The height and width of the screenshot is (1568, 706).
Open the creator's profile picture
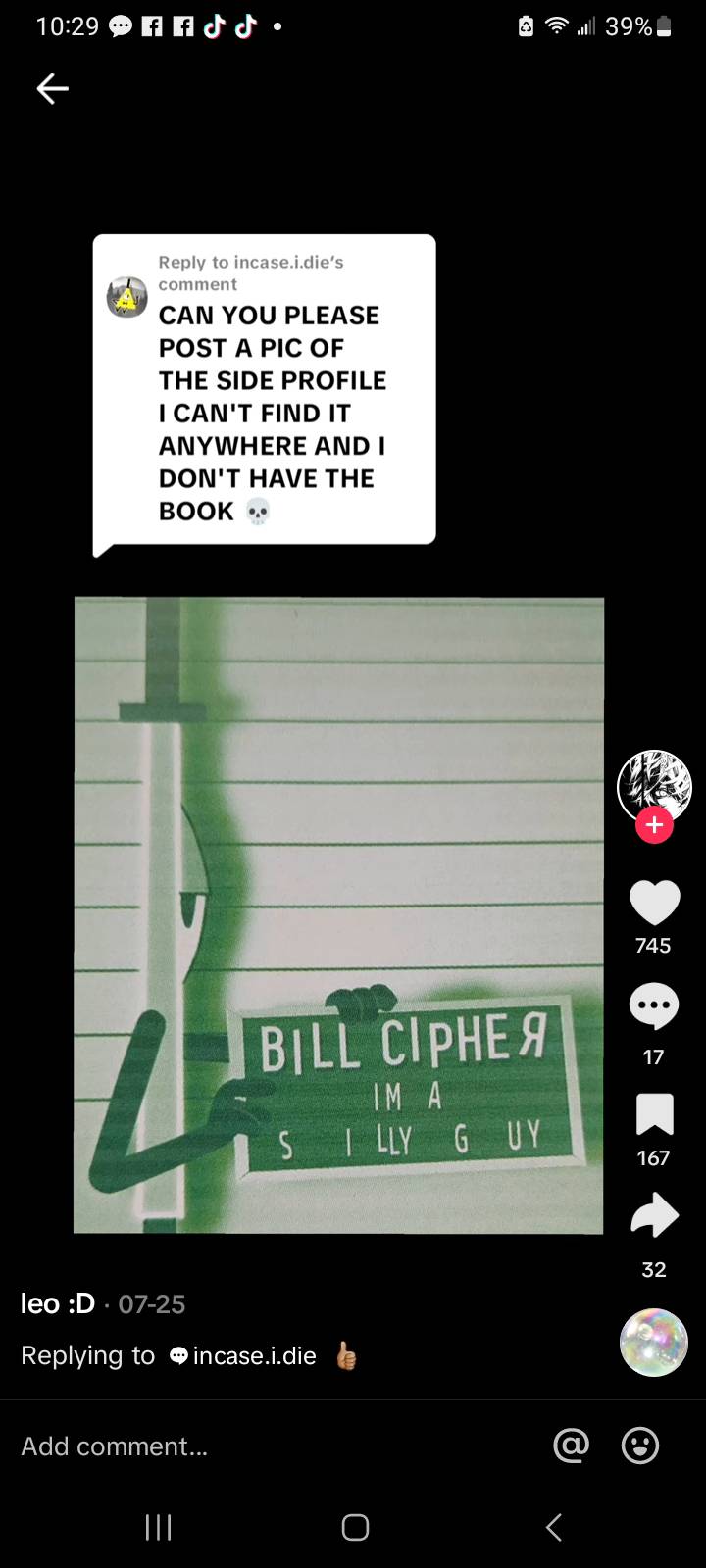point(654,784)
